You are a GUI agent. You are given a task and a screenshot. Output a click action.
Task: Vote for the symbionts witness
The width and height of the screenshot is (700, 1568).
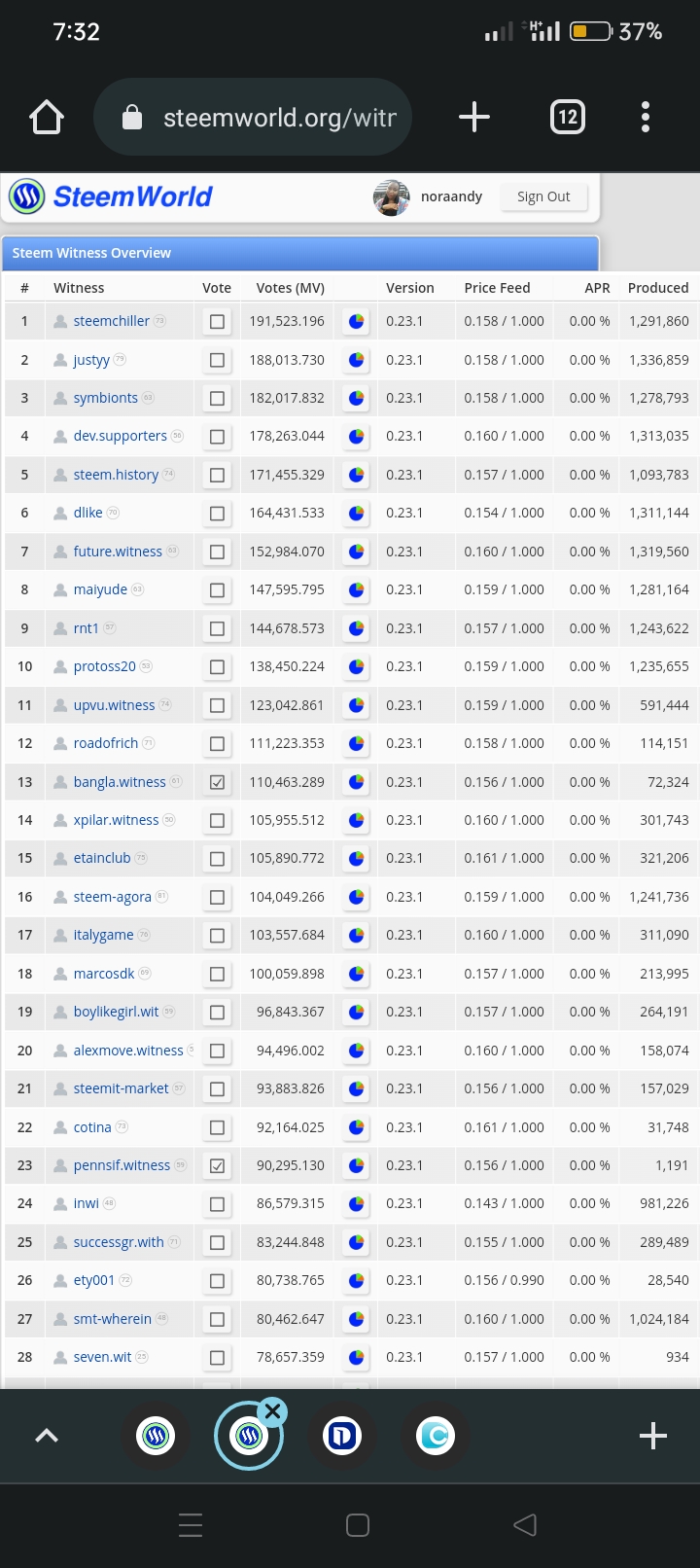point(217,398)
